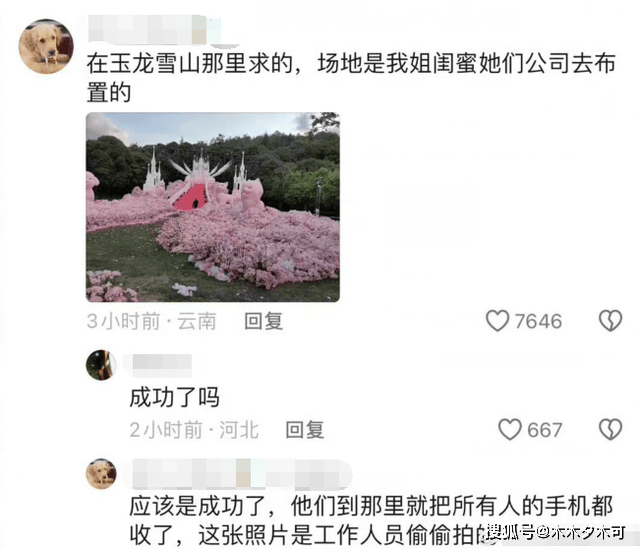This screenshot has width=640, height=549.
Task: Open the avatar of the 成功了吗 commenter
Action: tap(101, 365)
